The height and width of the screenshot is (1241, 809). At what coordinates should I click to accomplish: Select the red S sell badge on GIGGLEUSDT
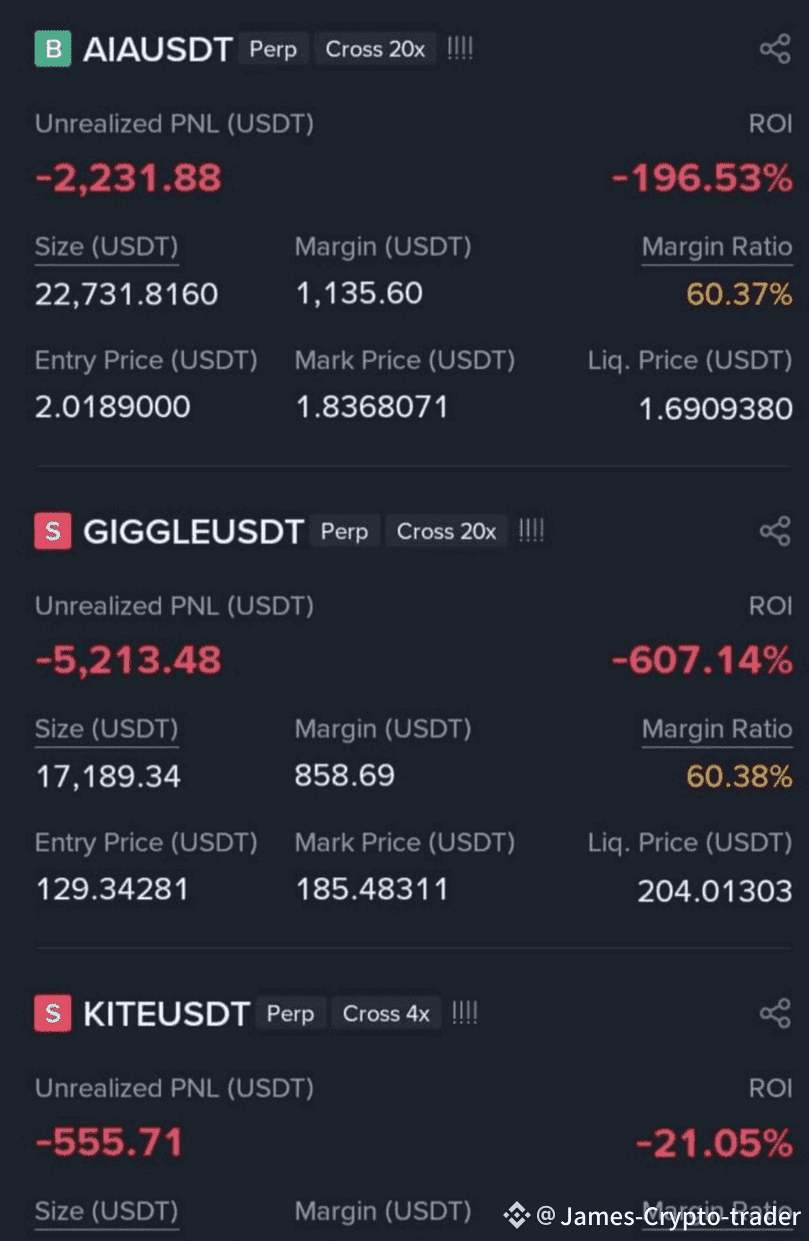[x=51, y=530]
